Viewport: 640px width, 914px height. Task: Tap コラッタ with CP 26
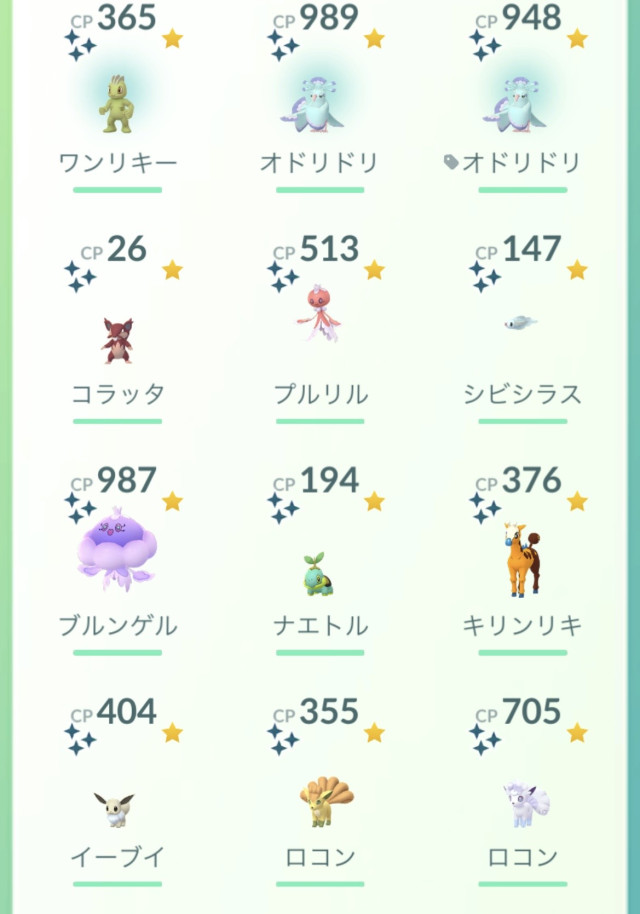point(117,340)
